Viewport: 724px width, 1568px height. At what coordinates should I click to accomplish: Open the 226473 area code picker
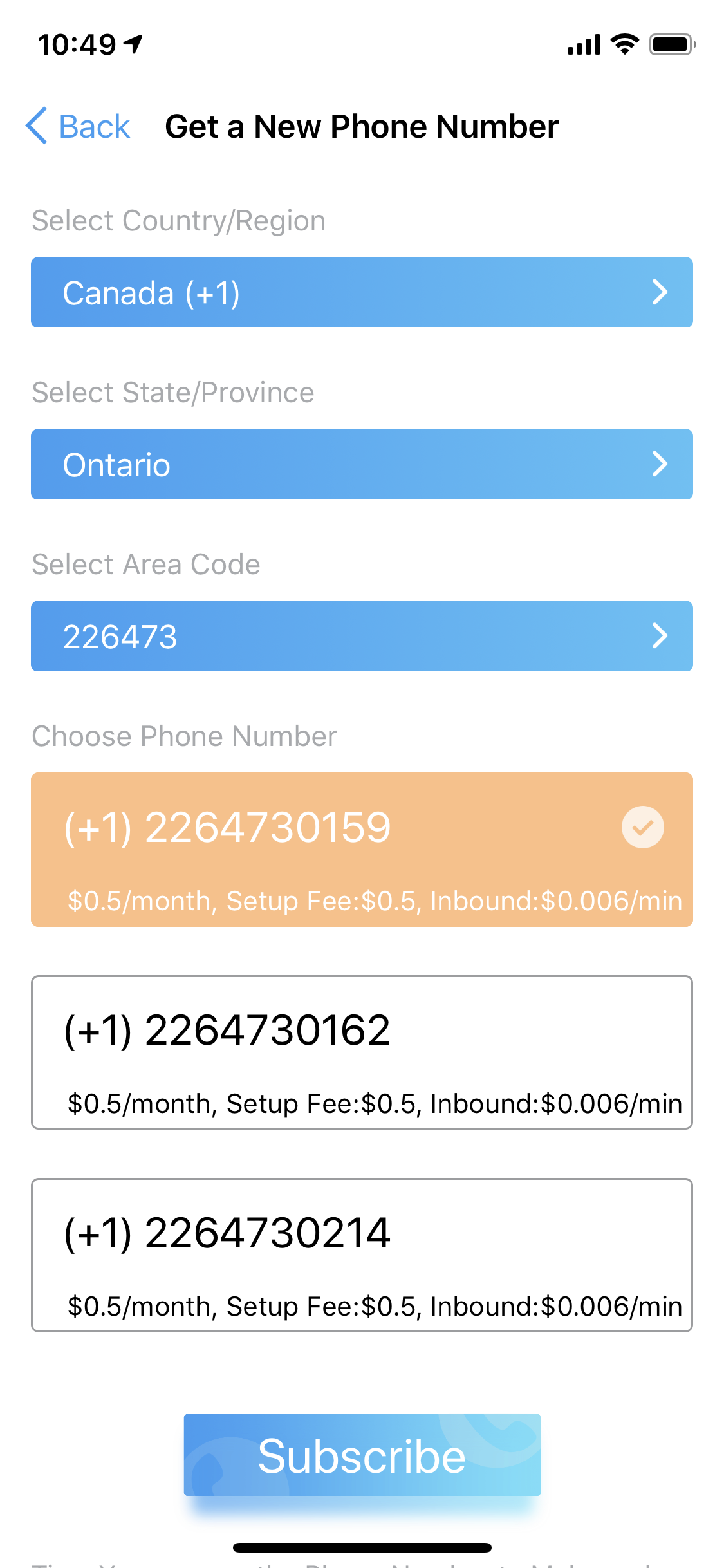point(362,636)
